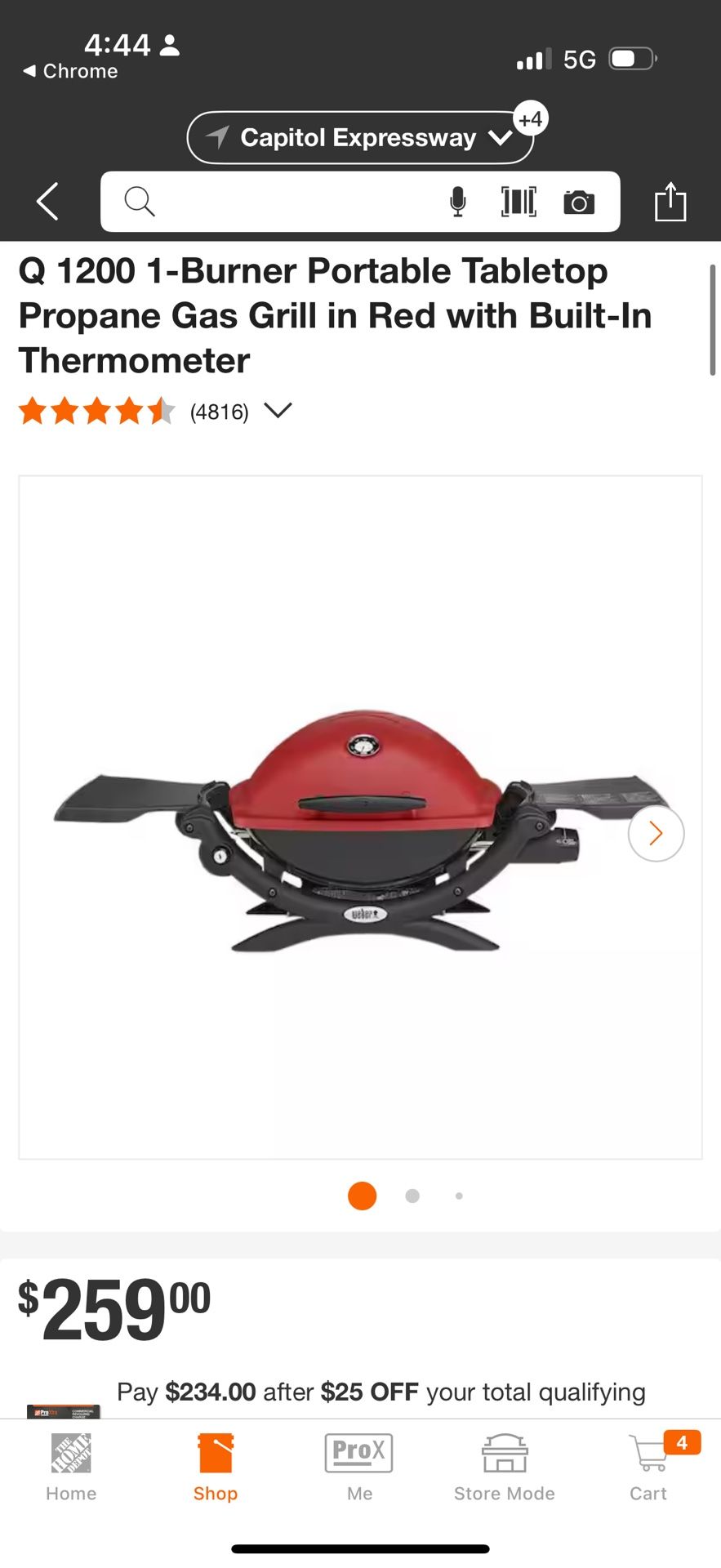Viewport: 721px width, 1568px height.
Task: Expand the Capitol Expressway store selector
Action: tap(501, 139)
